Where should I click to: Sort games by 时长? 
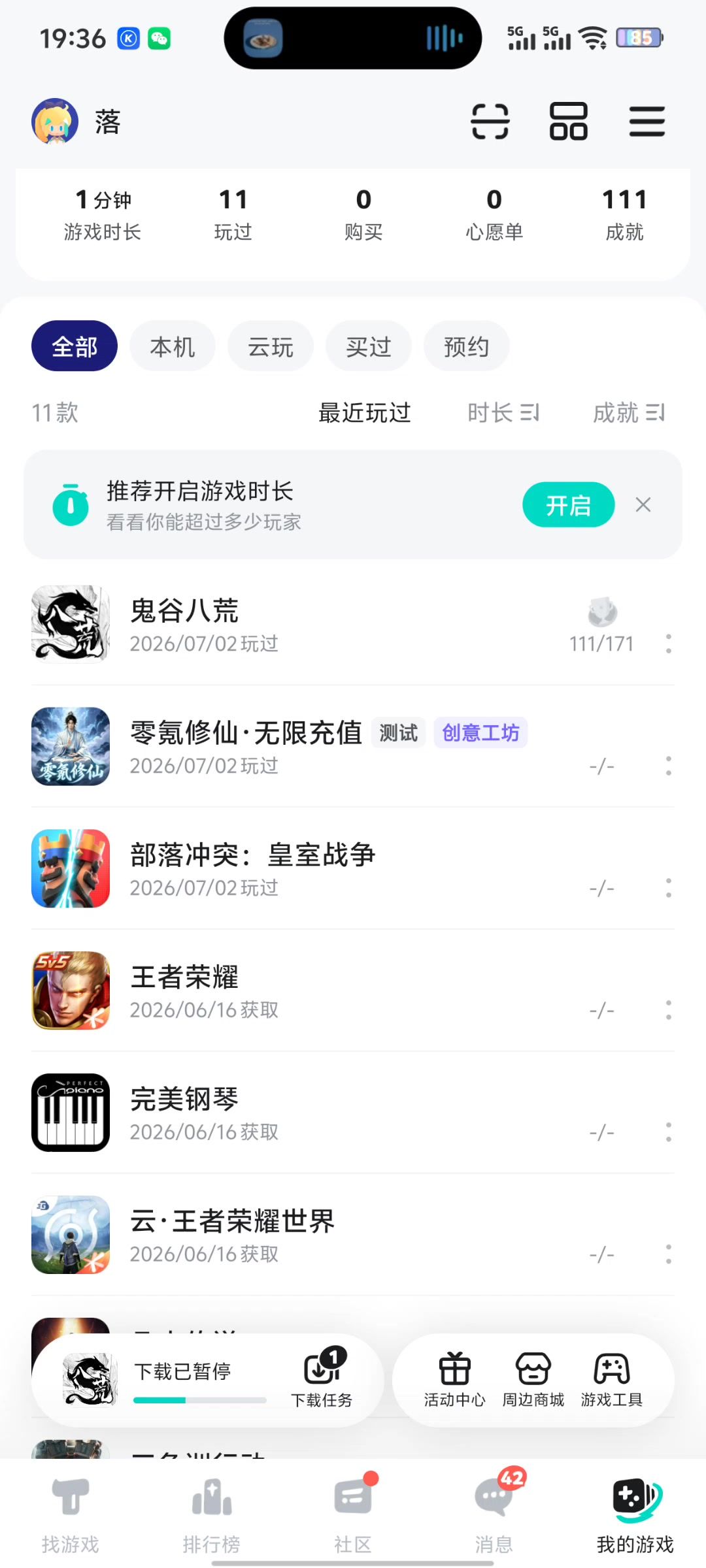pos(503,413)
